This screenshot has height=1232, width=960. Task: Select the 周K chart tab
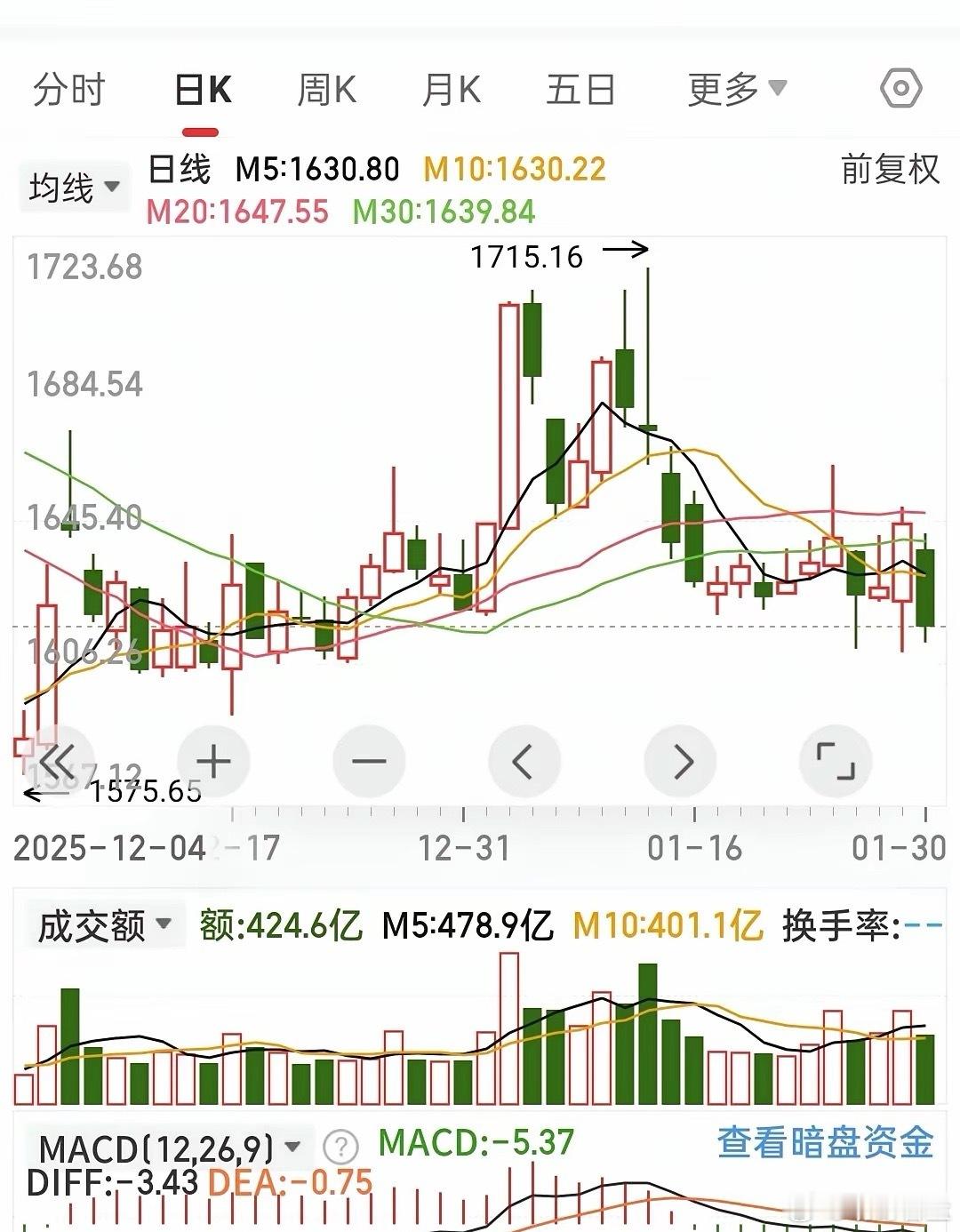(x=326, y=90)
